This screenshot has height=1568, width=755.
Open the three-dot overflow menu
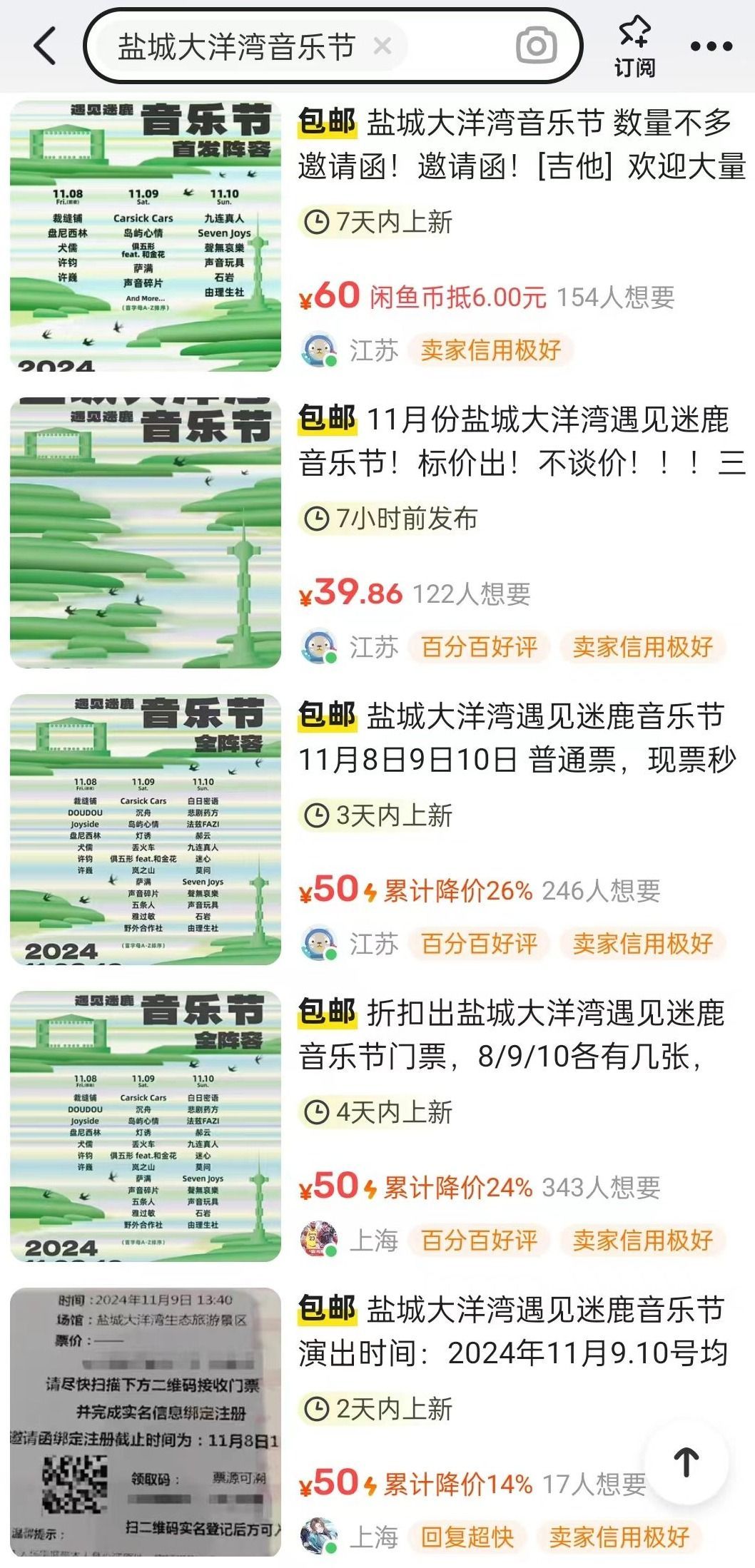tap(711, 47)
